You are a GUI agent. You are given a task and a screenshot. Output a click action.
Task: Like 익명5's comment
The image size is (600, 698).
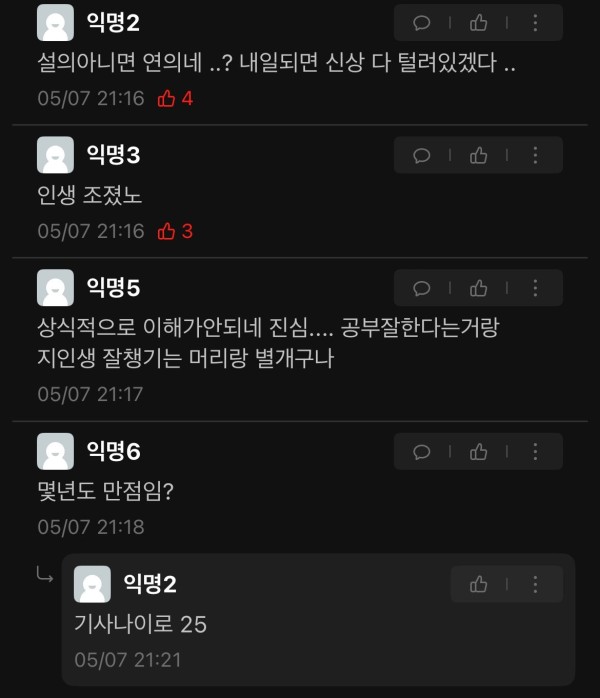pos(479,288)
